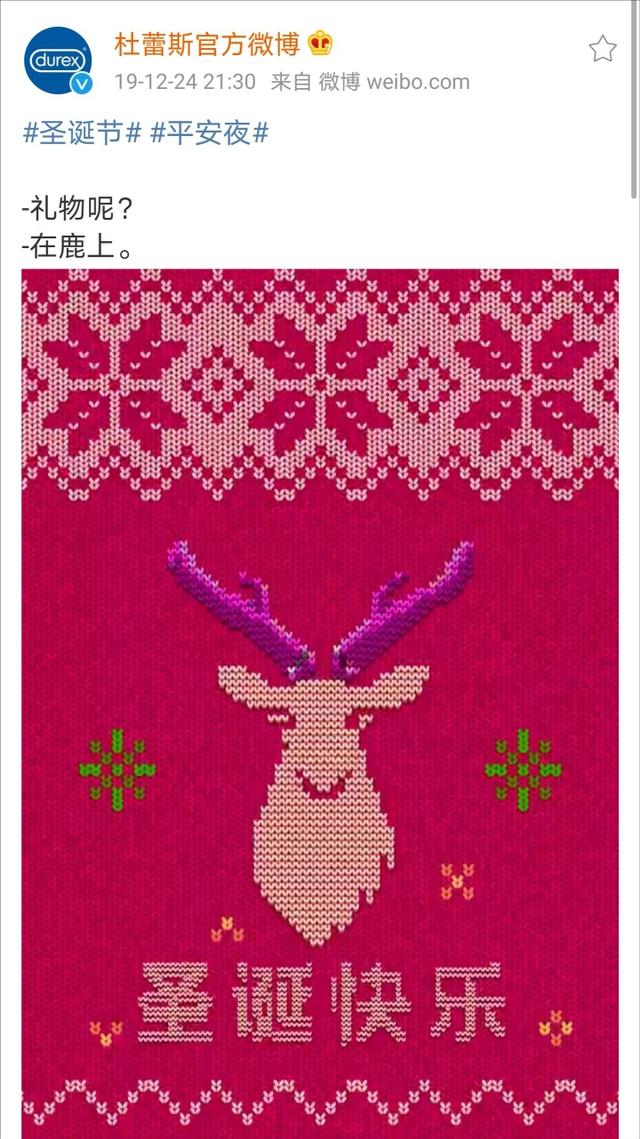Open the Durex profile avatar
The image size is (640, 1139).
(57, 61)
